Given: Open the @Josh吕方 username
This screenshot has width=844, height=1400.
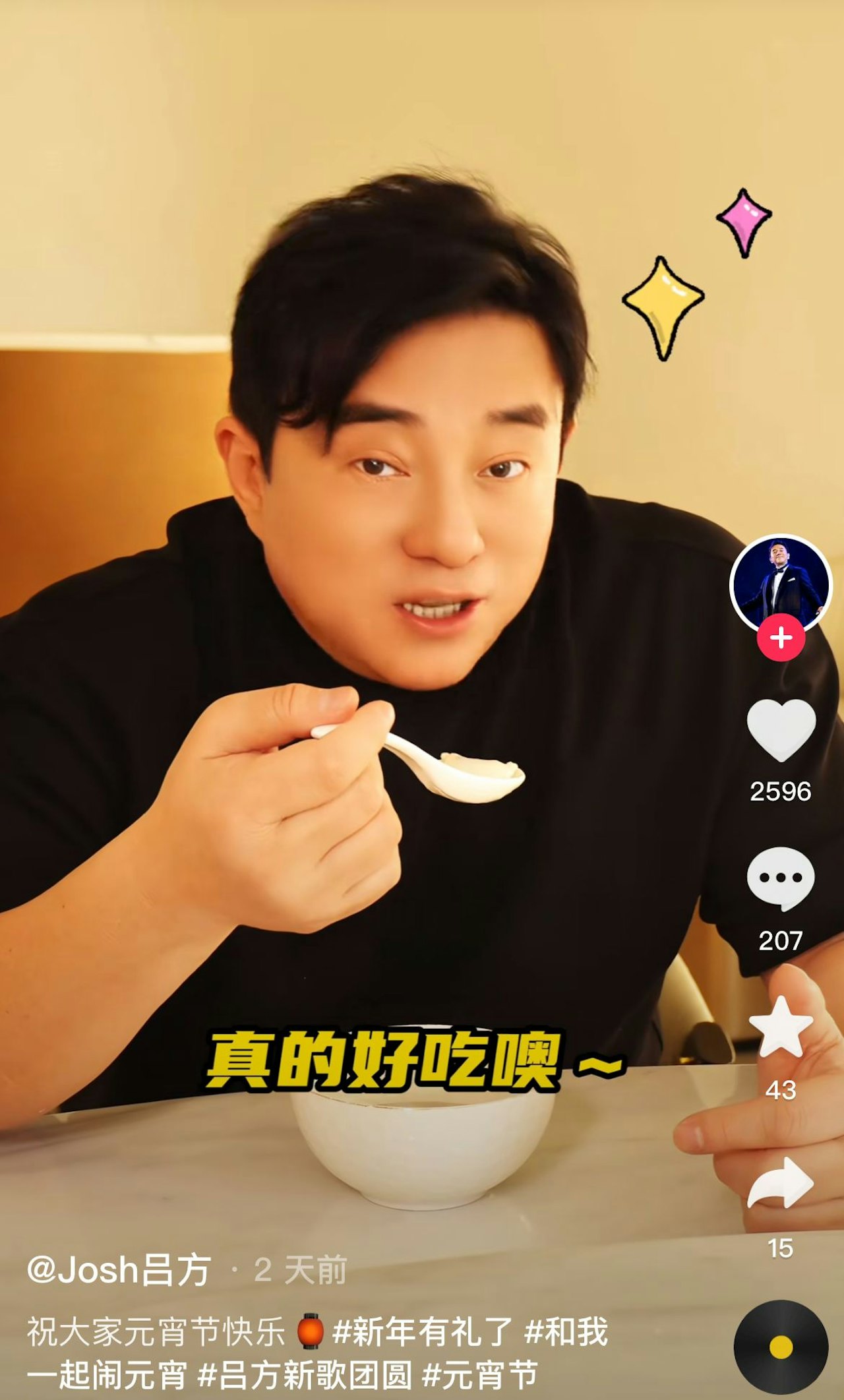Looking at the screenshot, I should [x=119, y=1269].
